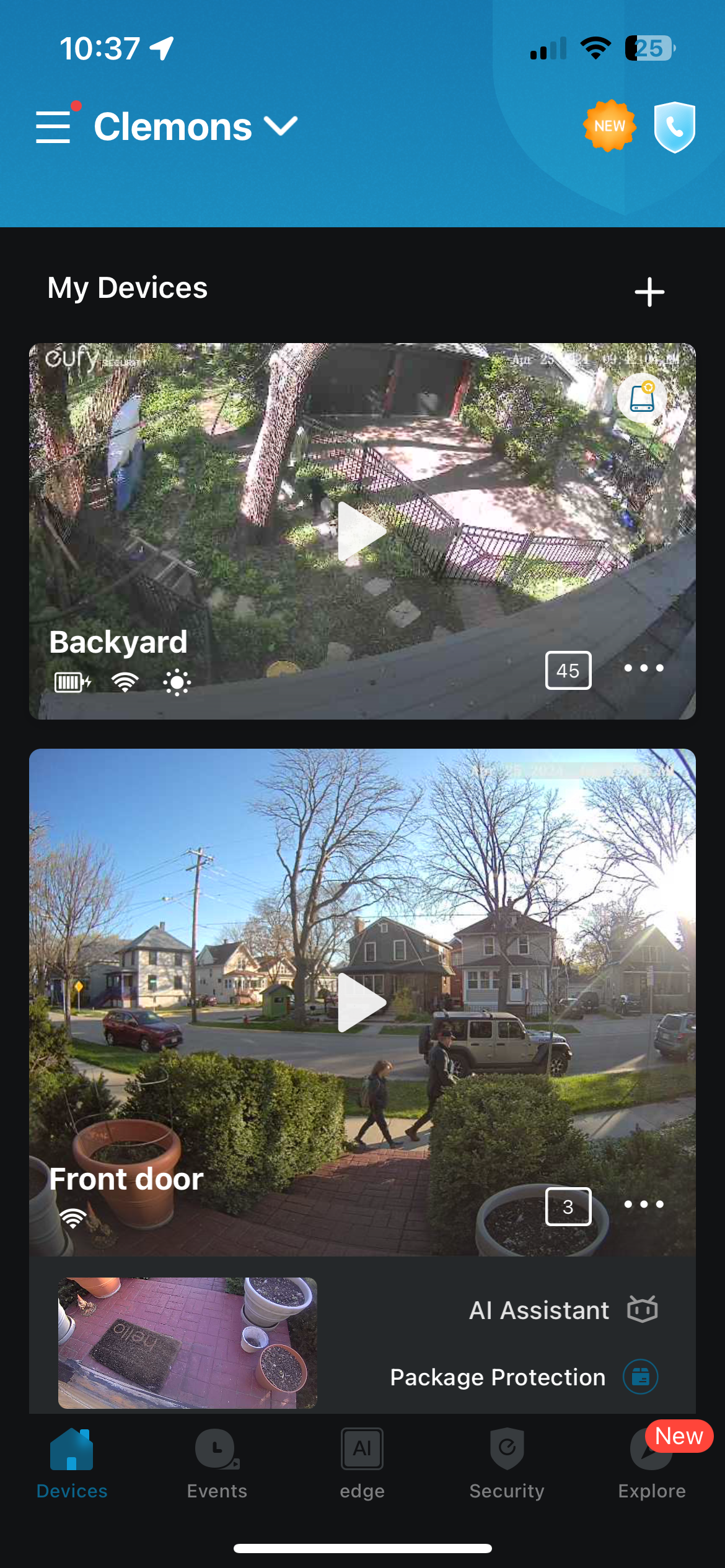Open the hamburger menu
The image size is (725, 1568).
click(54, 127)
